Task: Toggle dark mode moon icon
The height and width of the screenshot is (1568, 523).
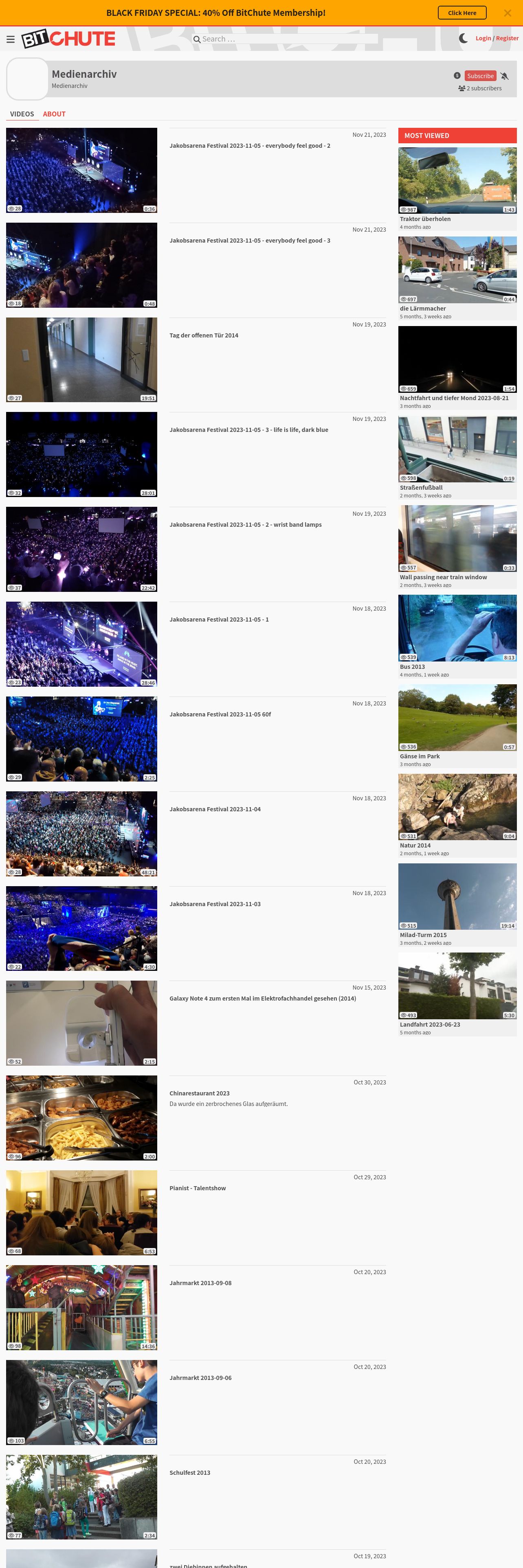Action: pyautogui.click(x=464, y=38)
